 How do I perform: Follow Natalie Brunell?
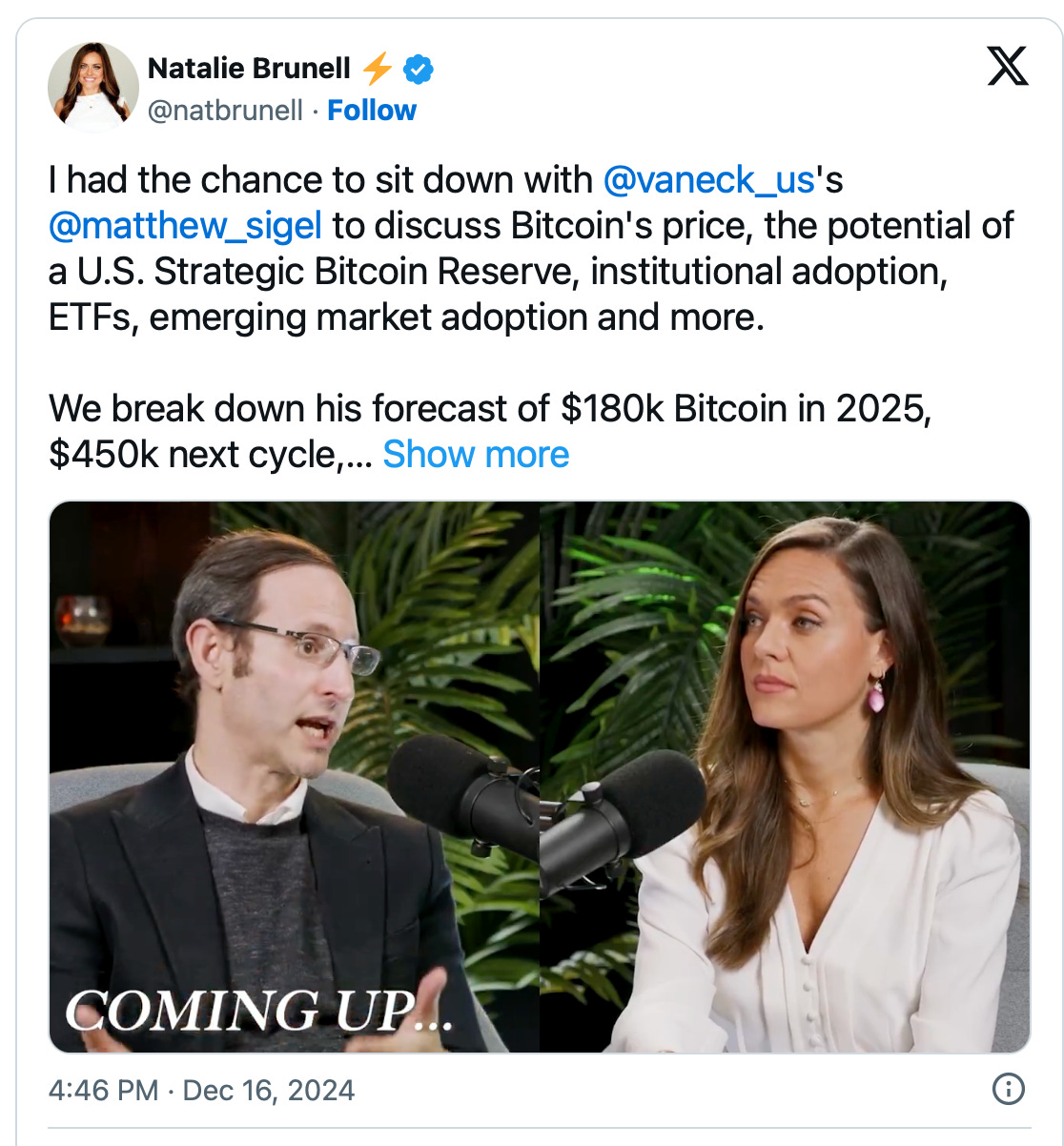coord(372,111)
